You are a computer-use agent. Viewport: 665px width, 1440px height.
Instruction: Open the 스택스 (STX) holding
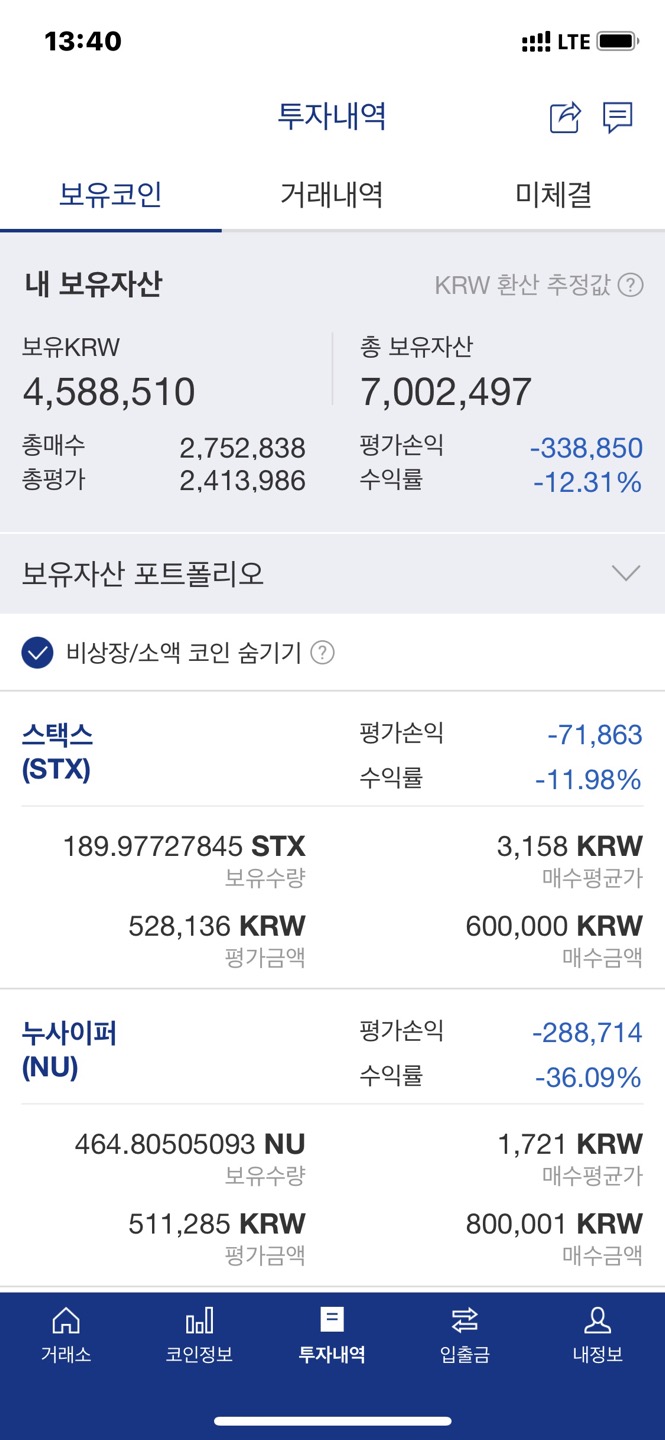coord(58,752)
